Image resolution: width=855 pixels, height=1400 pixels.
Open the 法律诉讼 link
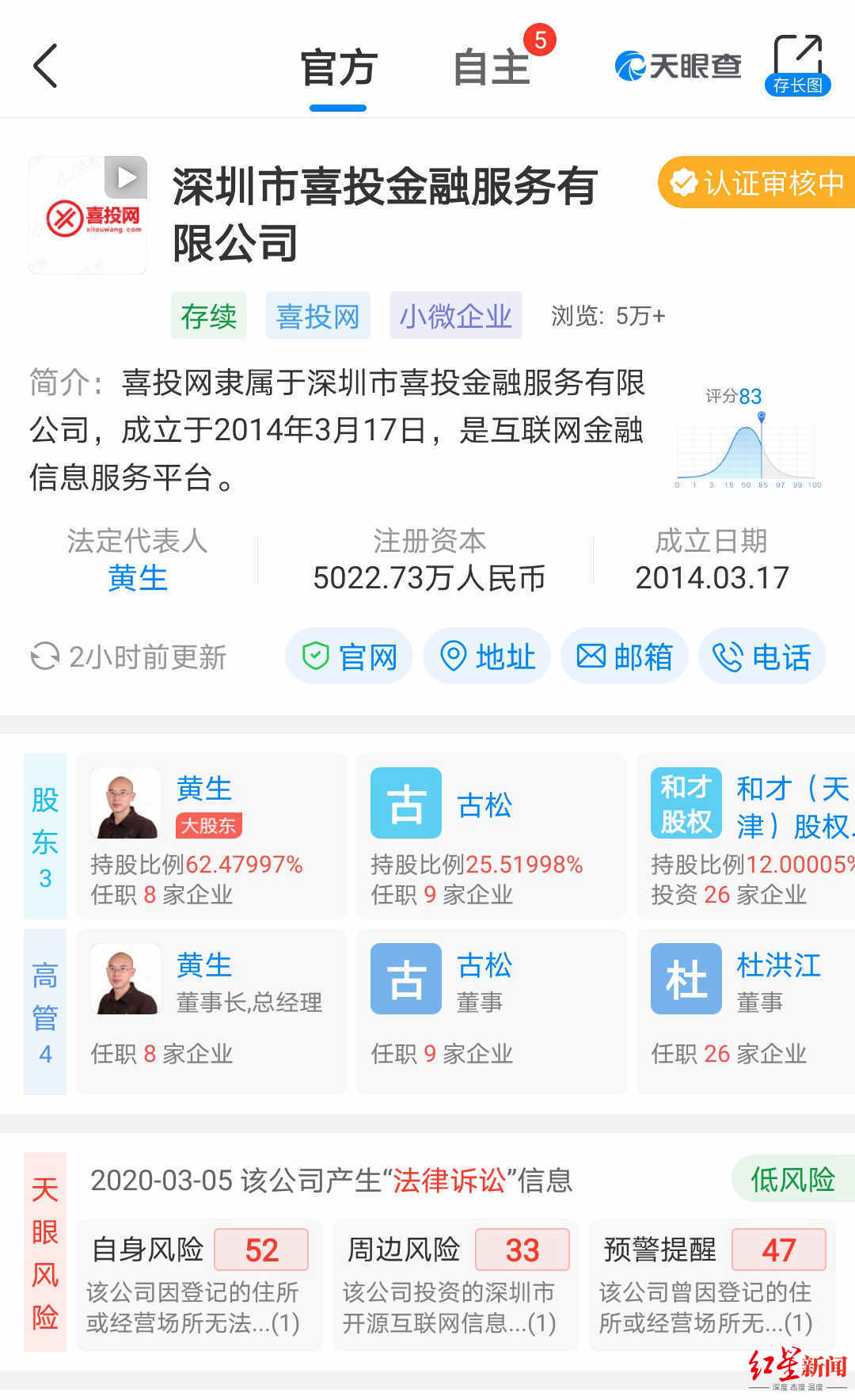pyautogui.click(x=449, y=1181)
